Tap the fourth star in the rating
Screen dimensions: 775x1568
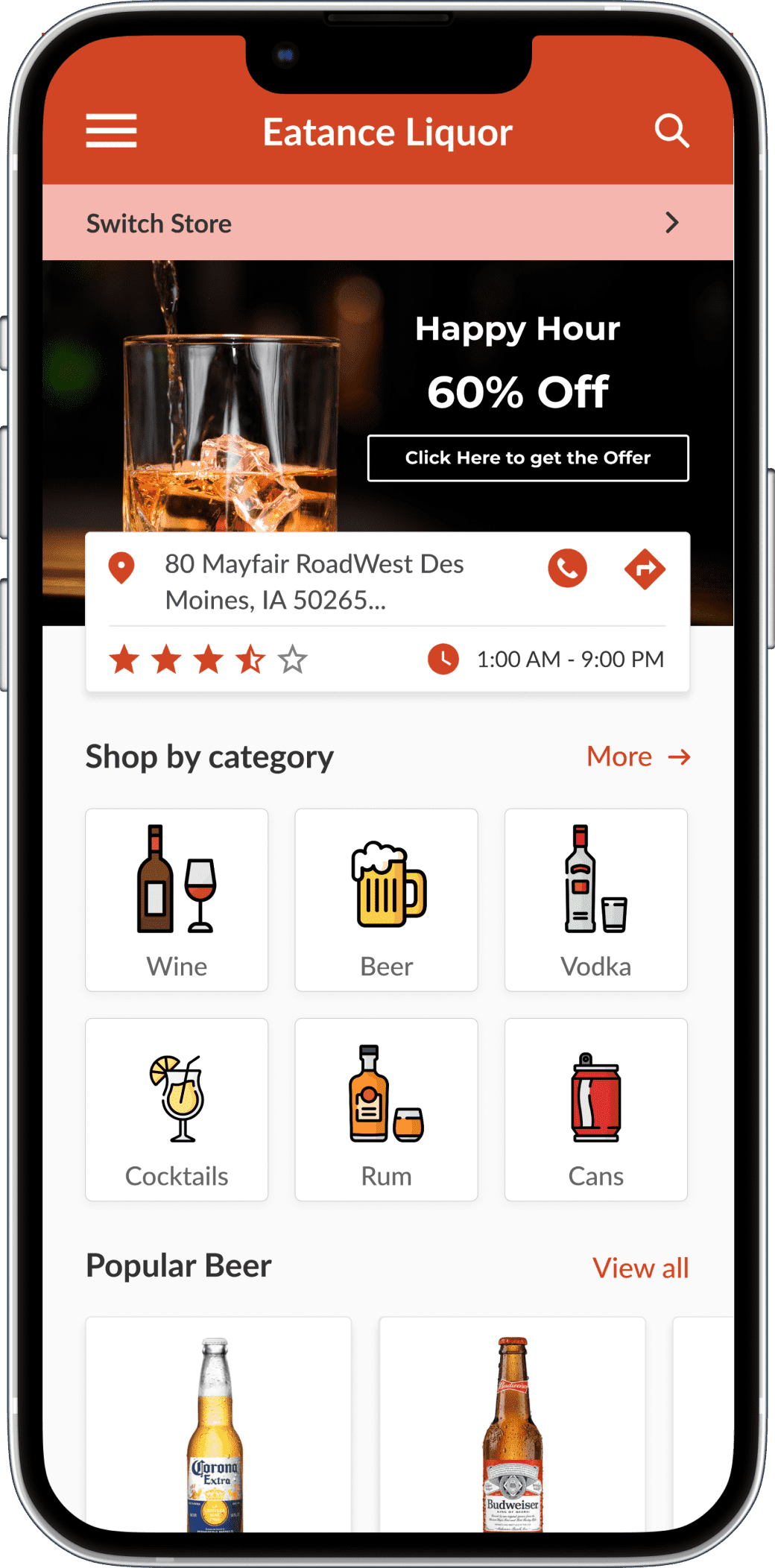(250, 659)
